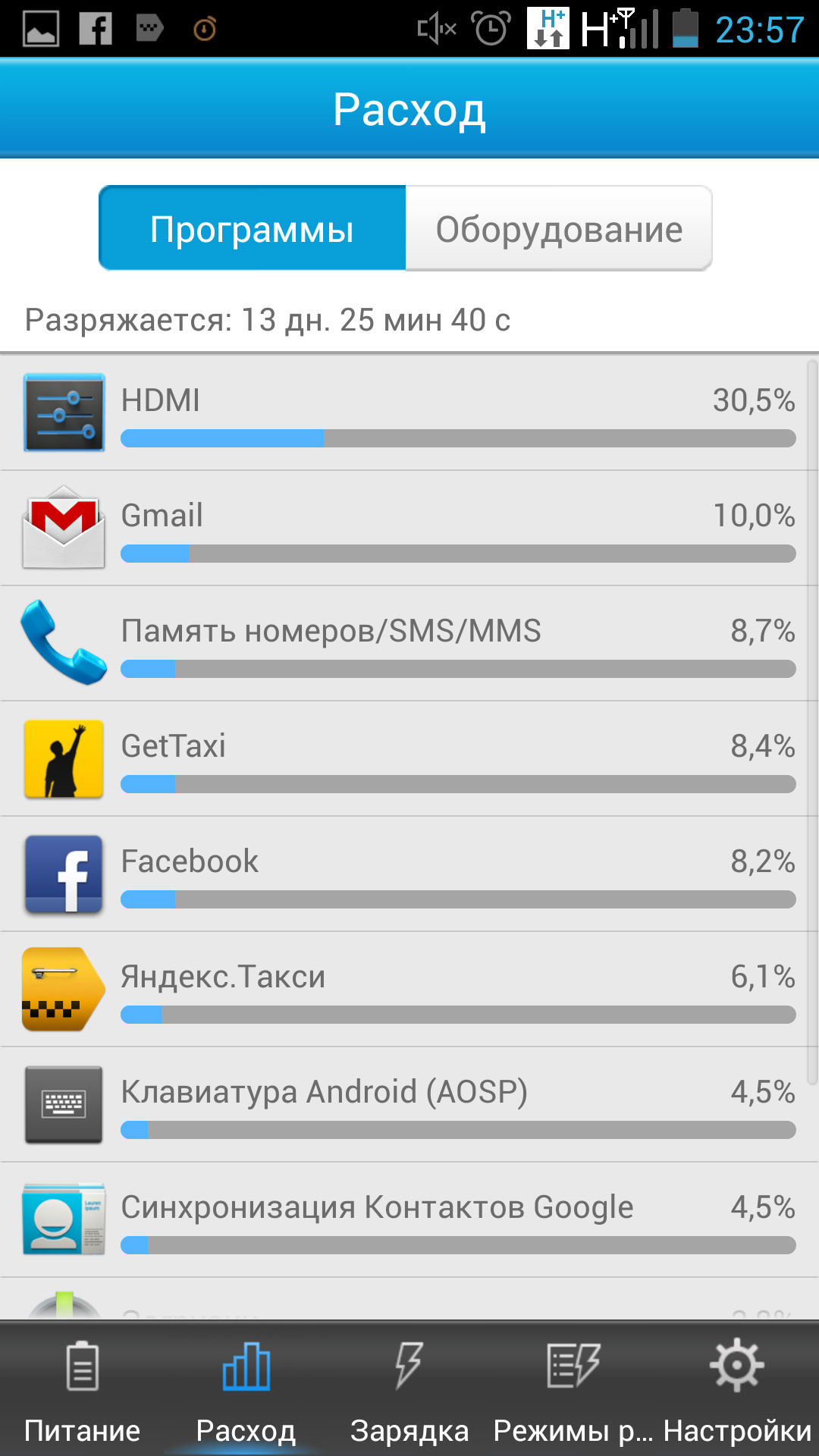819x1456 pixels.
Task: Open Яндекс.Такси usage details
Action: point(409,989)
